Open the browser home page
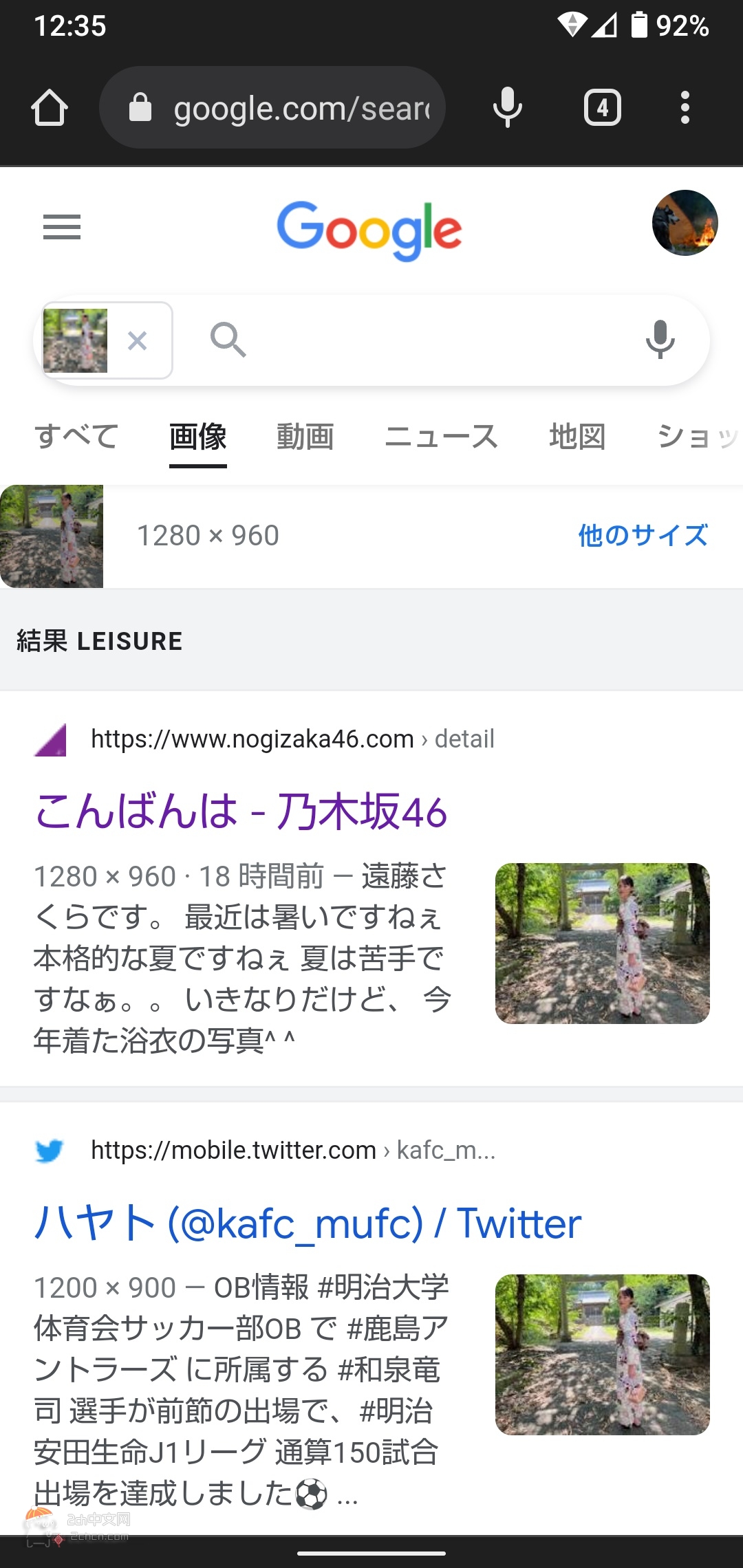The height and width of the screenshot is (1568, 743). (x=50, y=108)
